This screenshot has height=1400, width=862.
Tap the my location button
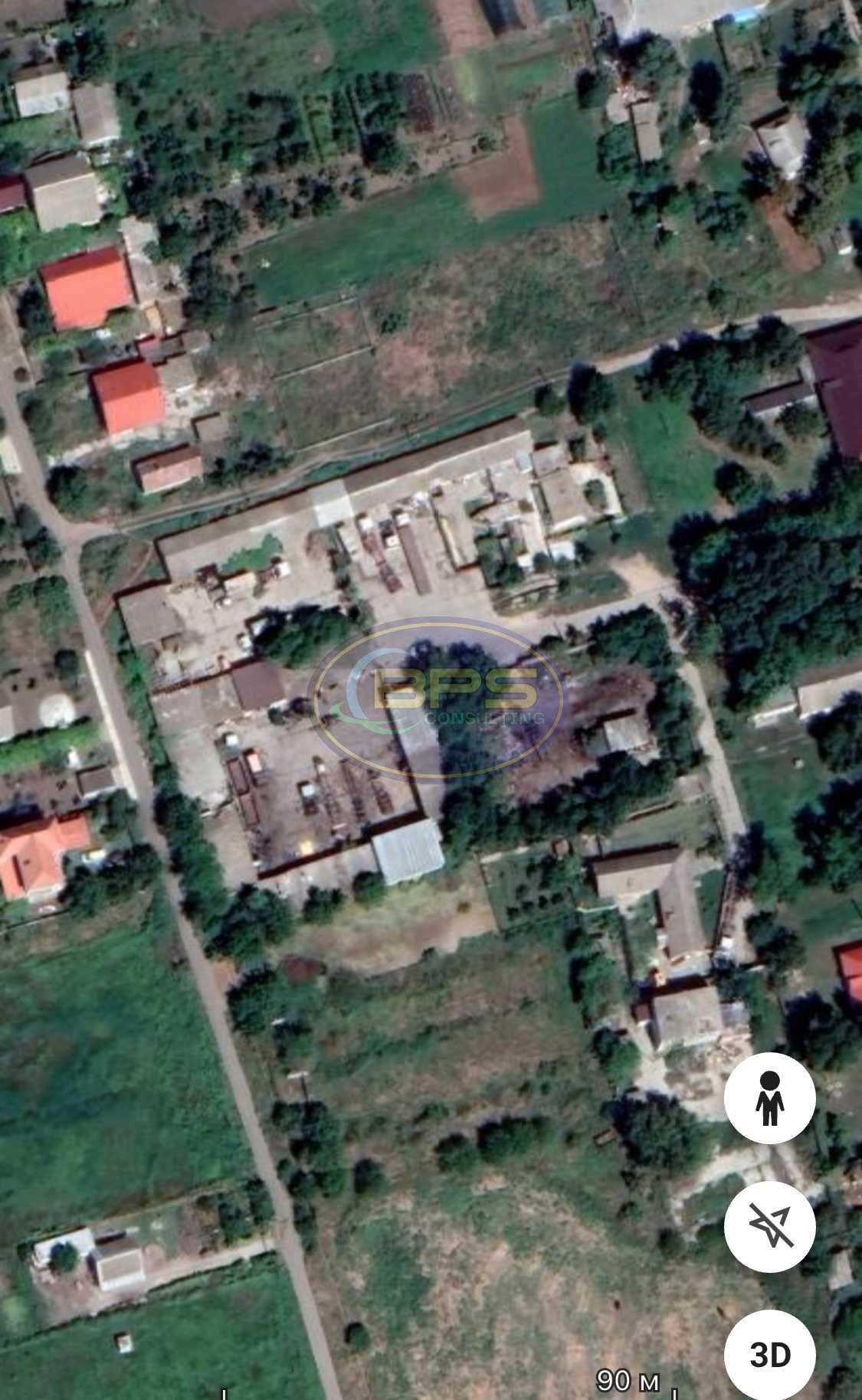click(769, 1226)
